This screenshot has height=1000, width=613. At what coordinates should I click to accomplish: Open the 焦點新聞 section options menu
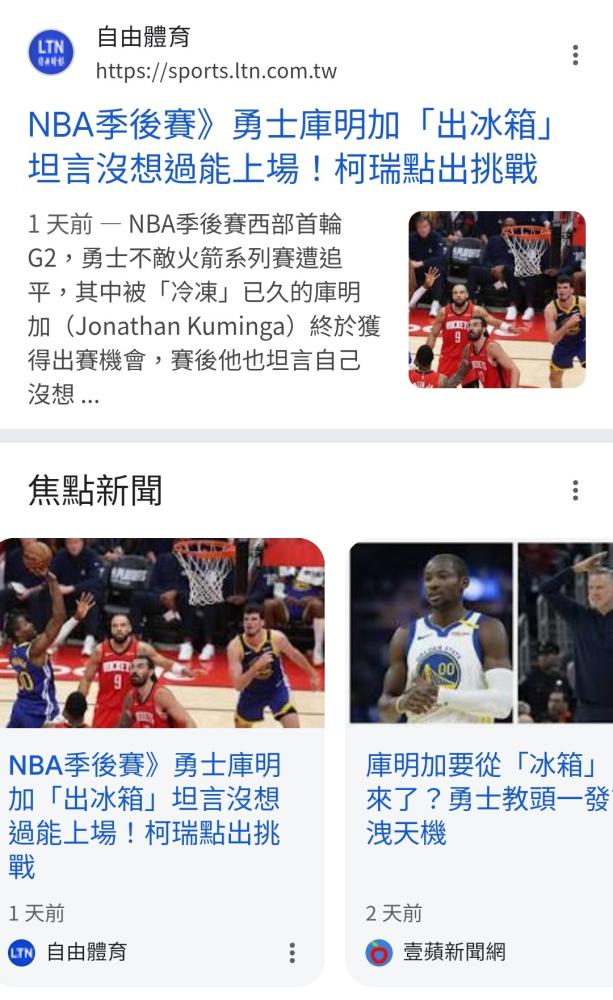pyautogui.click(x=575, y=490)
